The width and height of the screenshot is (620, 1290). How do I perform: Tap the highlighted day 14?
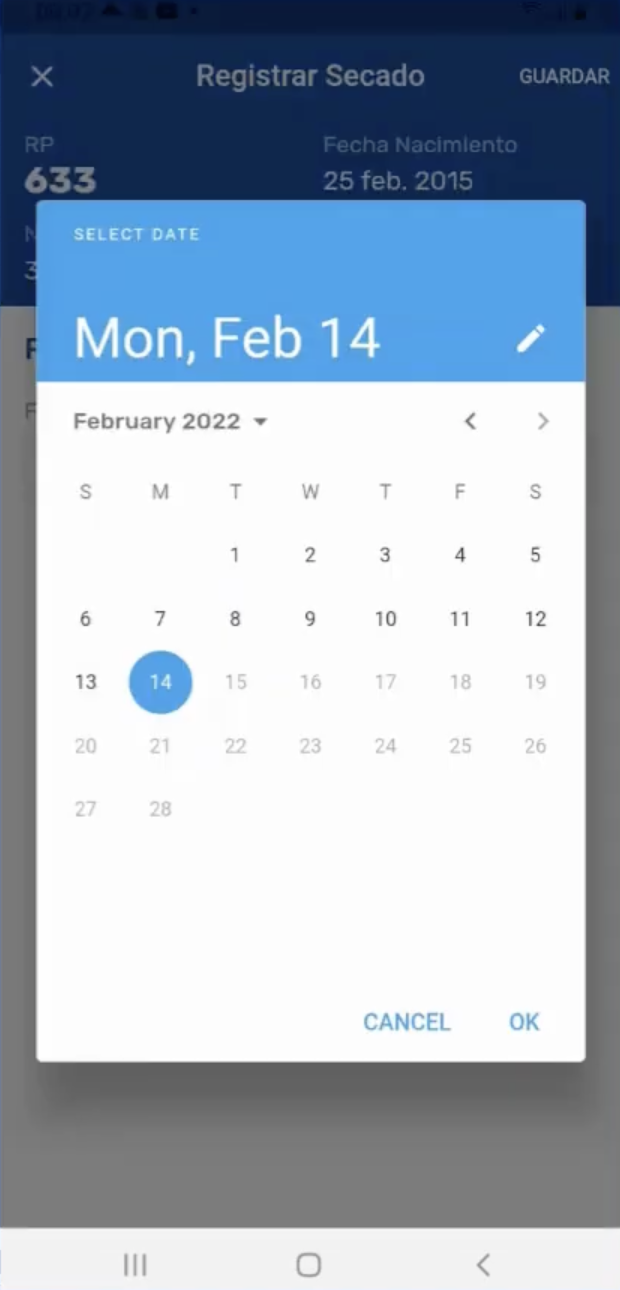[x=160, y=682]
